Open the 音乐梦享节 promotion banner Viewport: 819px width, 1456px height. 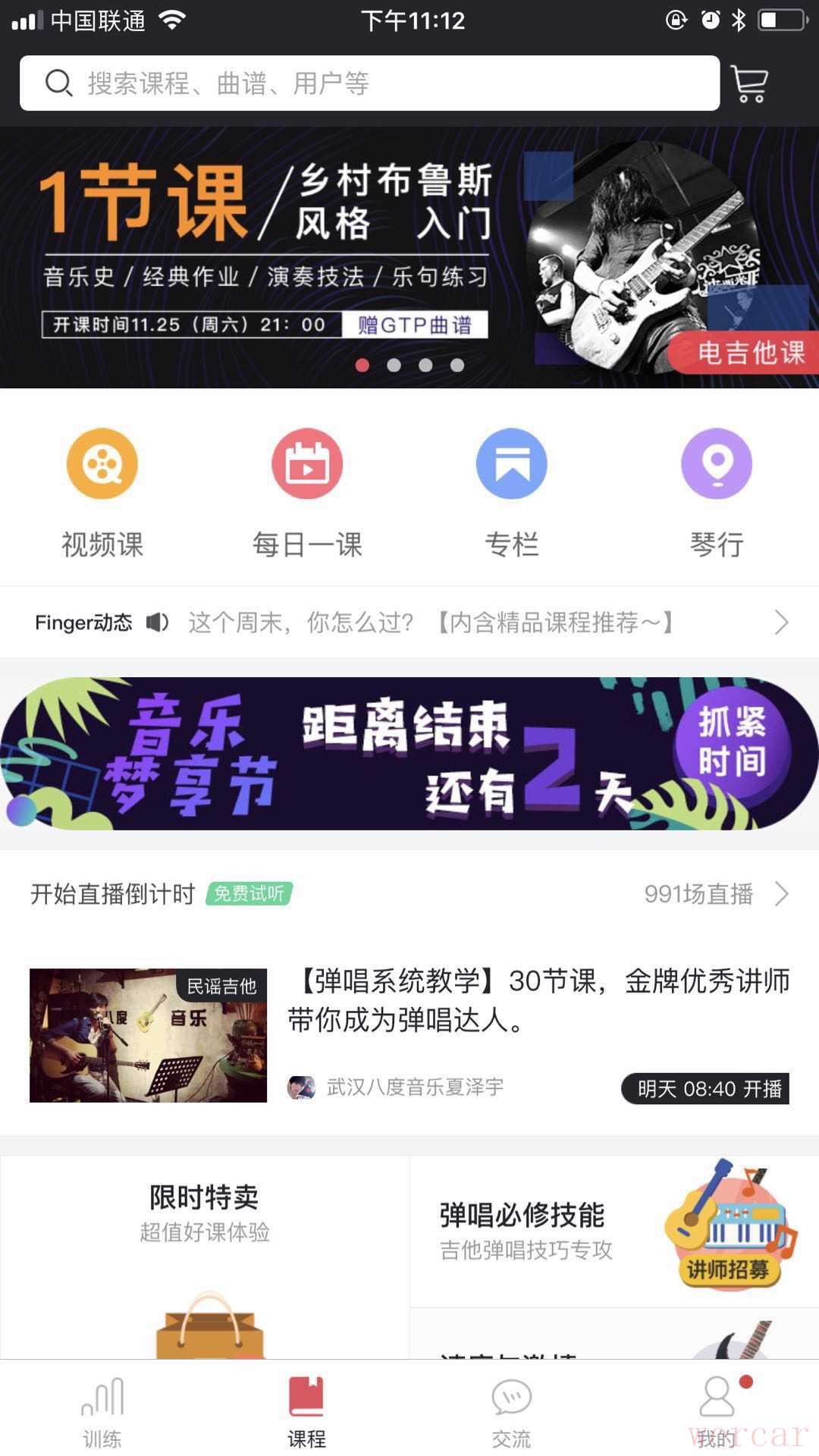[x=409, y=753]
